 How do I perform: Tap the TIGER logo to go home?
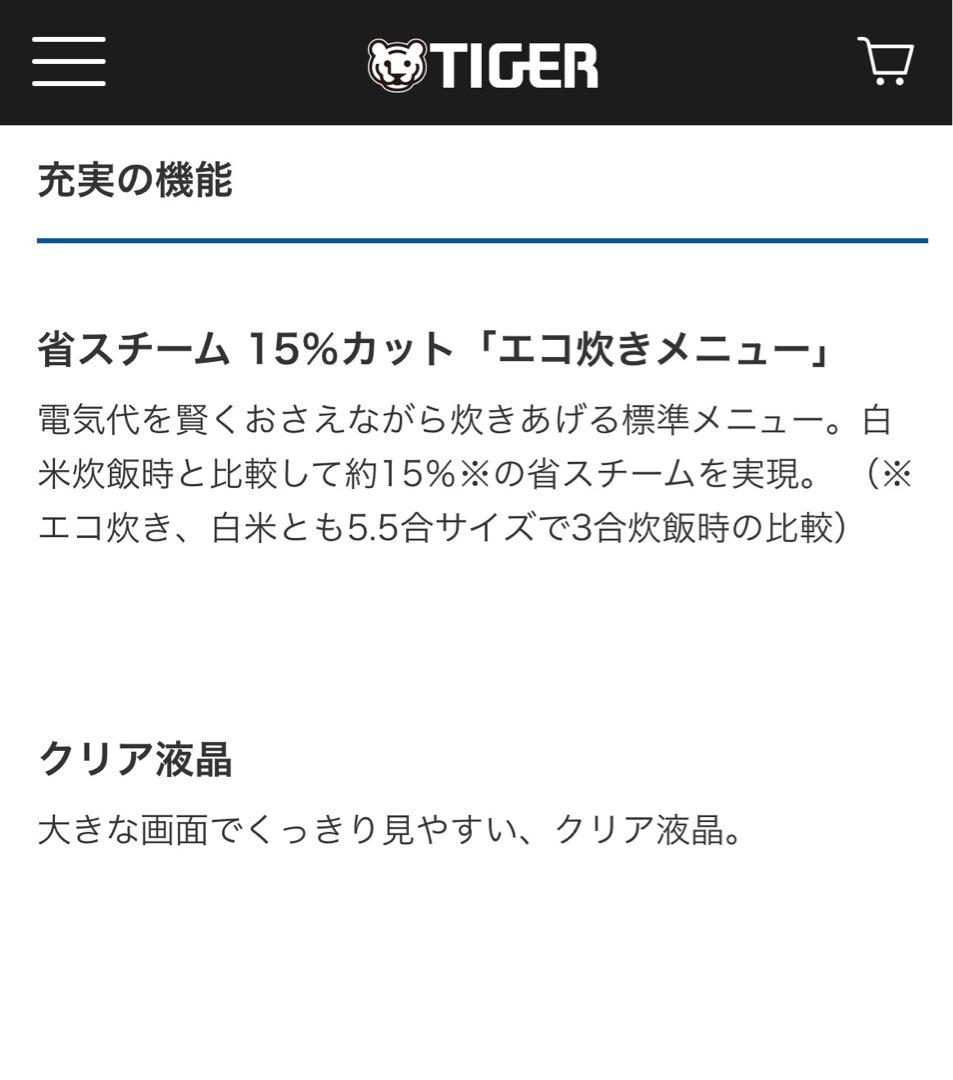482,65
